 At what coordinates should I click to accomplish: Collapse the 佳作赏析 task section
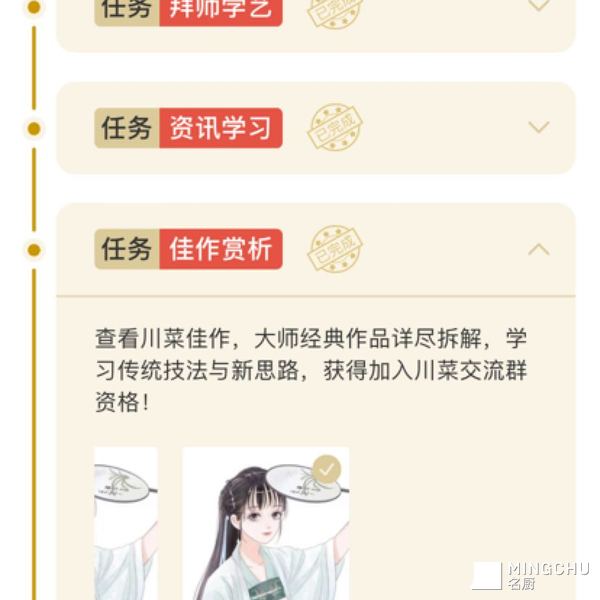coord(538,249)
